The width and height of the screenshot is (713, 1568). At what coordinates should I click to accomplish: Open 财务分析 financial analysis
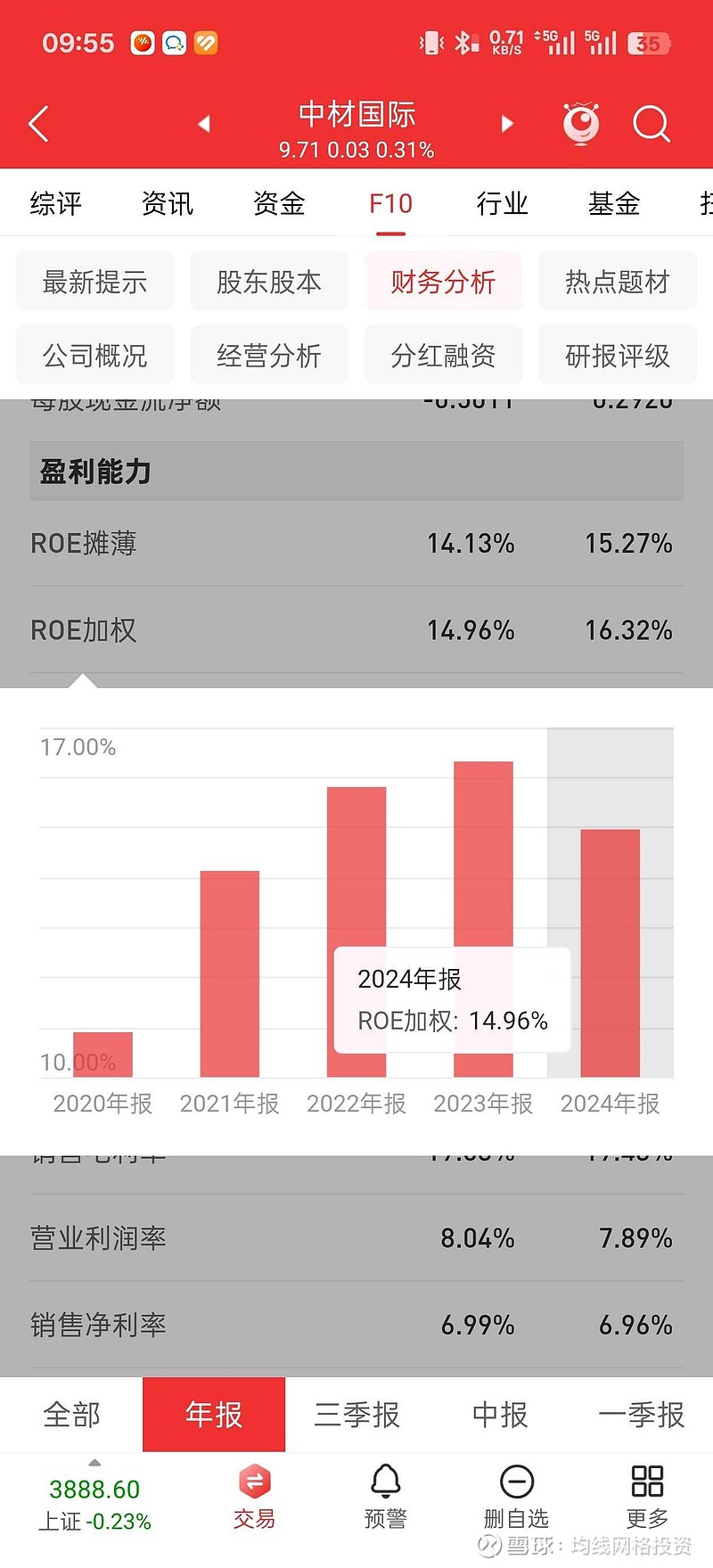coord(443,281)
